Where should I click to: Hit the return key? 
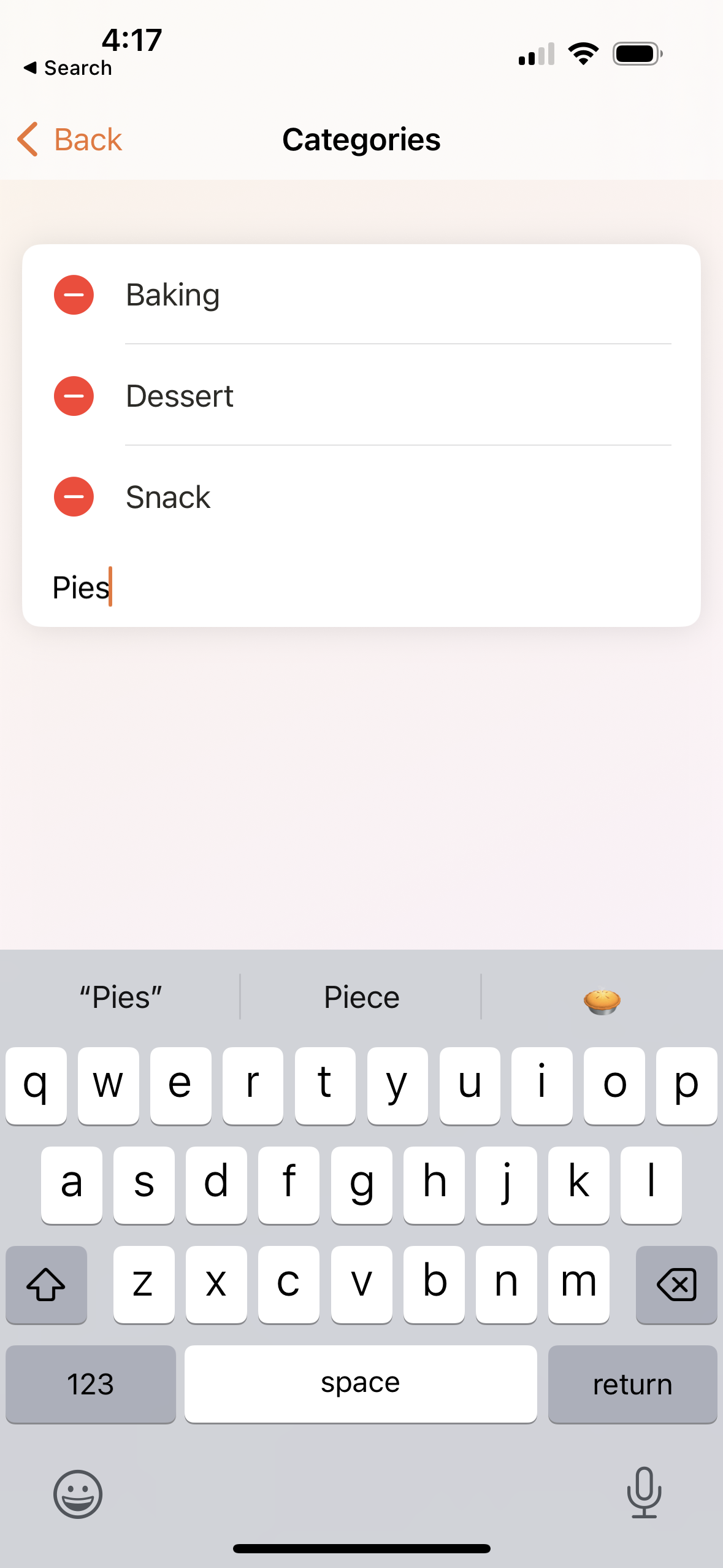click(x=632, y=1384)
